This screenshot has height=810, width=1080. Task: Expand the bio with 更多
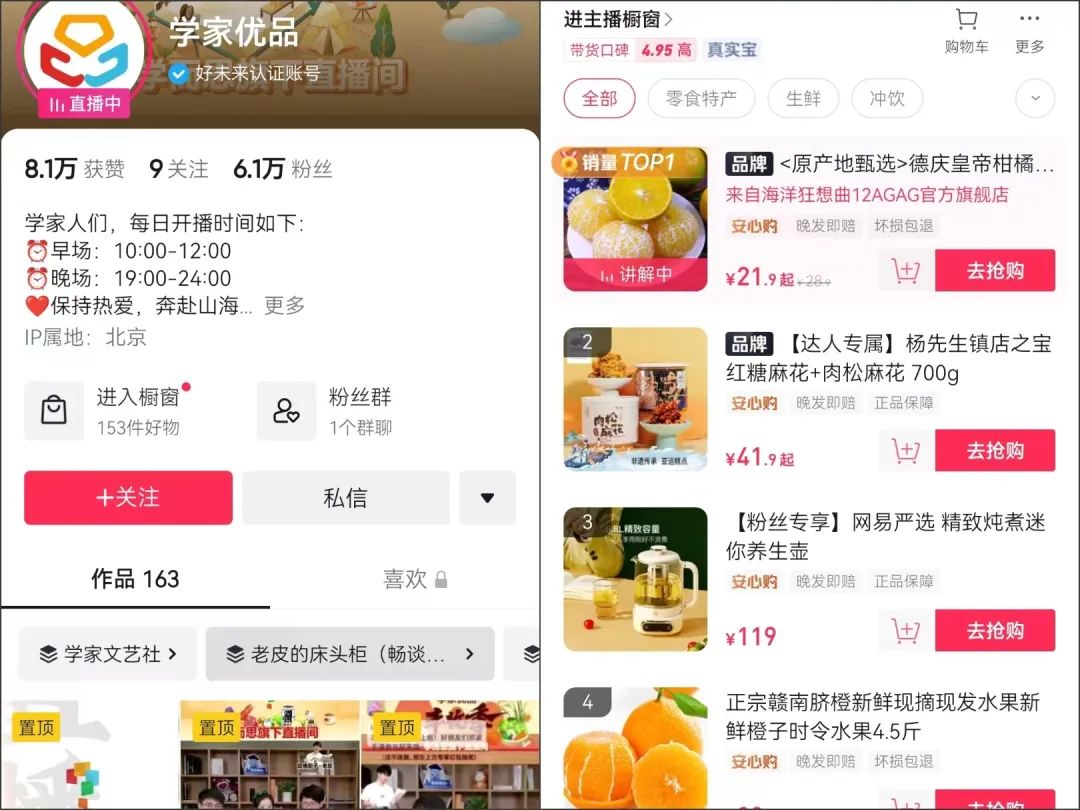click(284, 306)
